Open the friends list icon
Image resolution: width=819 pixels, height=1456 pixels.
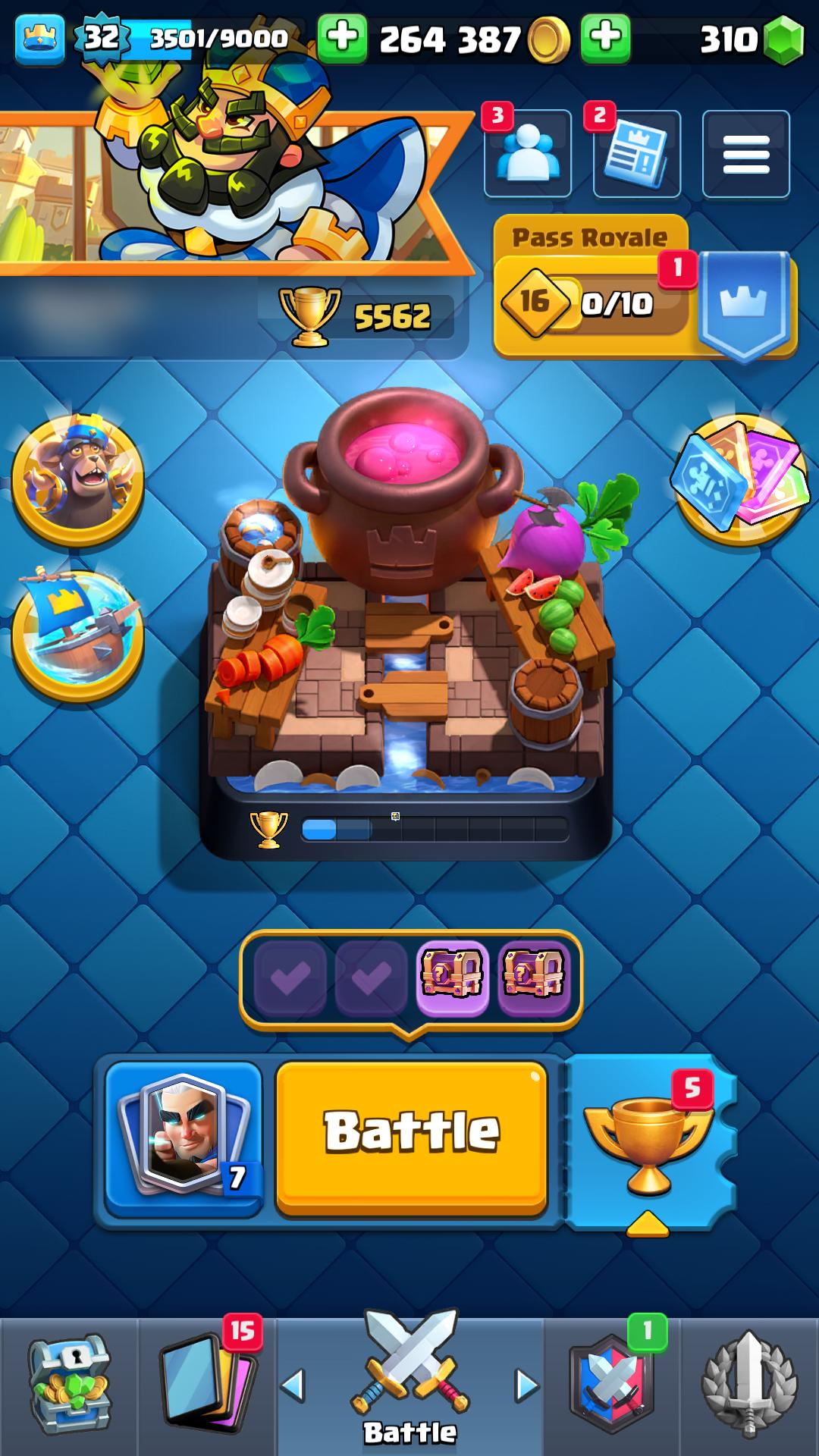528,154
